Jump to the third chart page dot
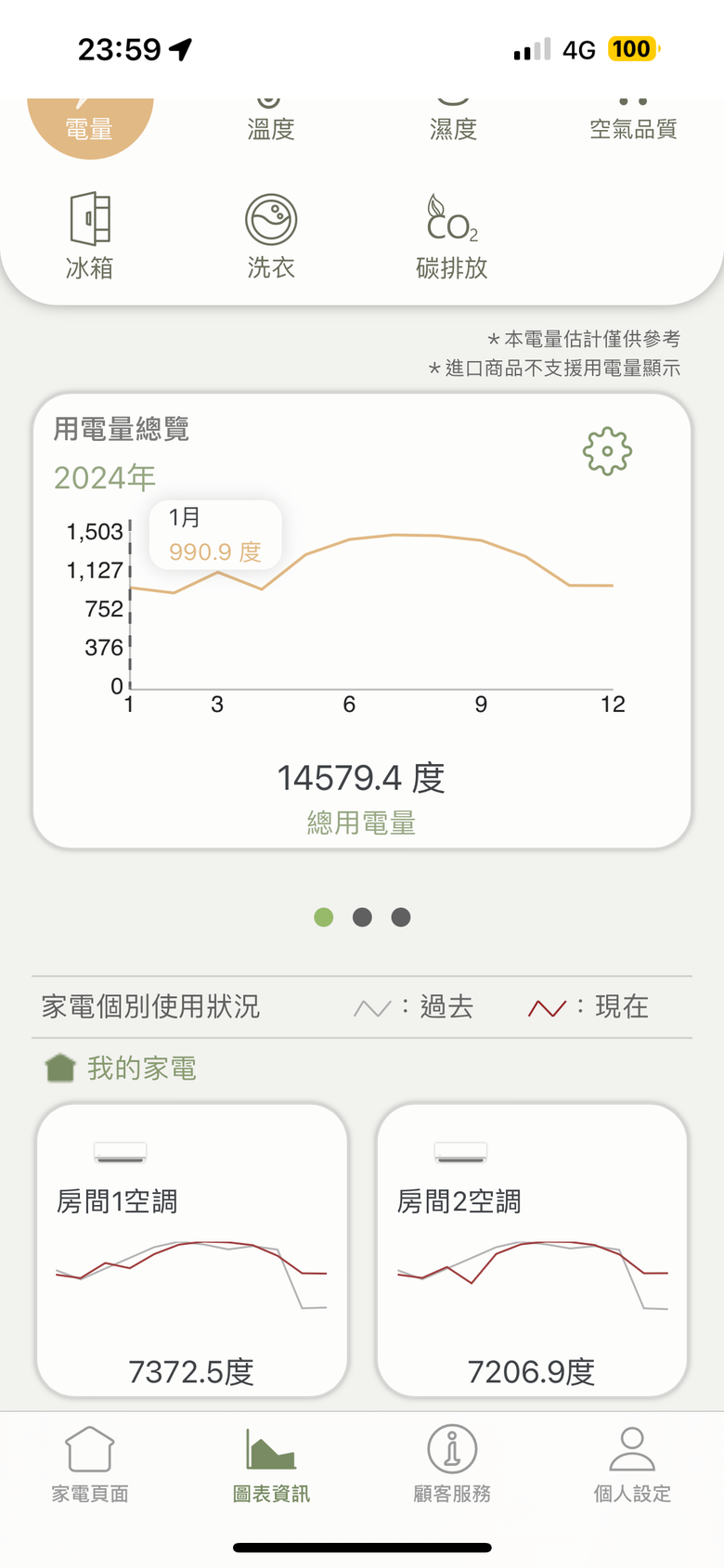 pyautogui.click(x=401, y=917)
